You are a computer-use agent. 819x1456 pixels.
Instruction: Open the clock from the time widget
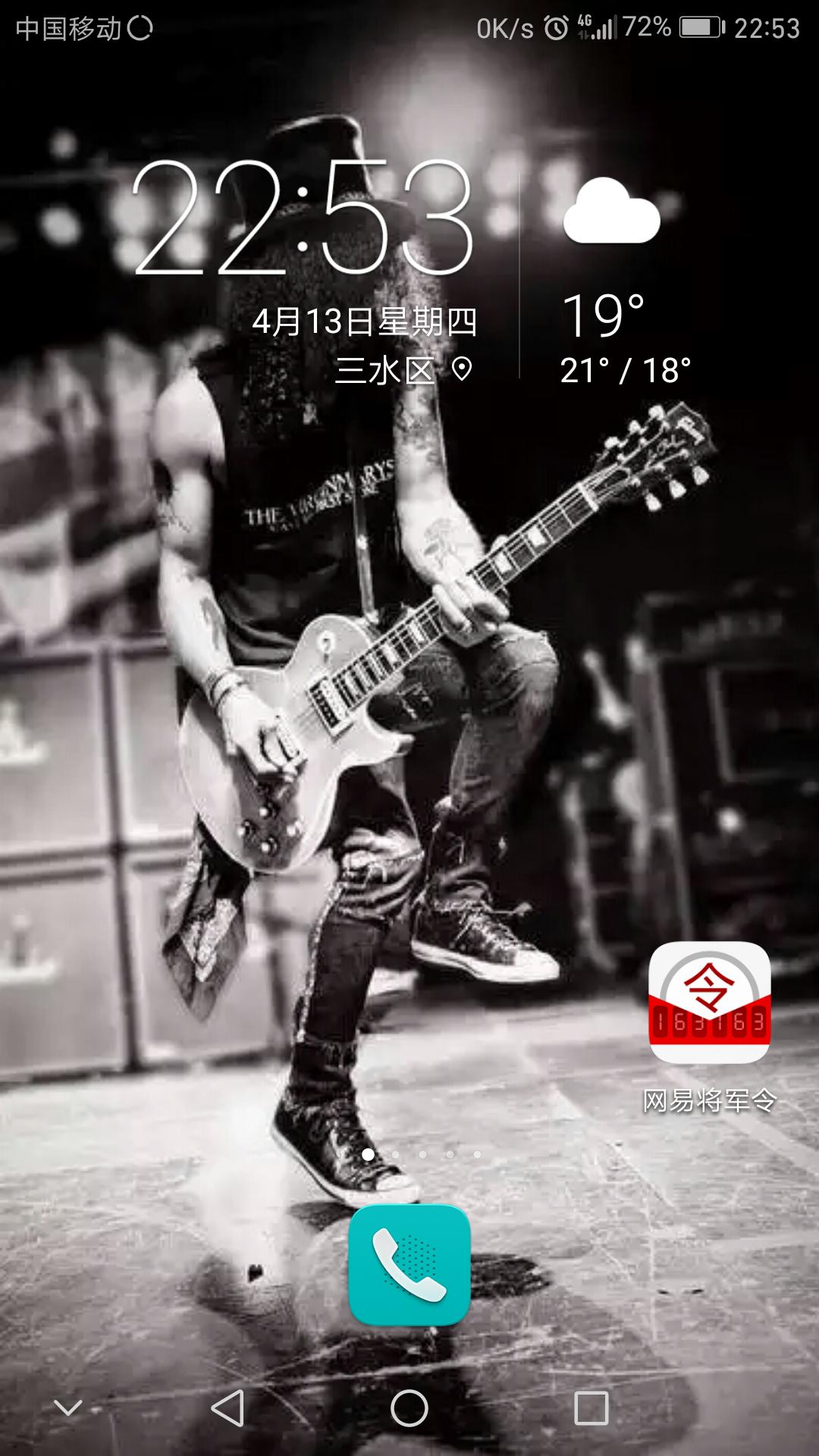303,218
